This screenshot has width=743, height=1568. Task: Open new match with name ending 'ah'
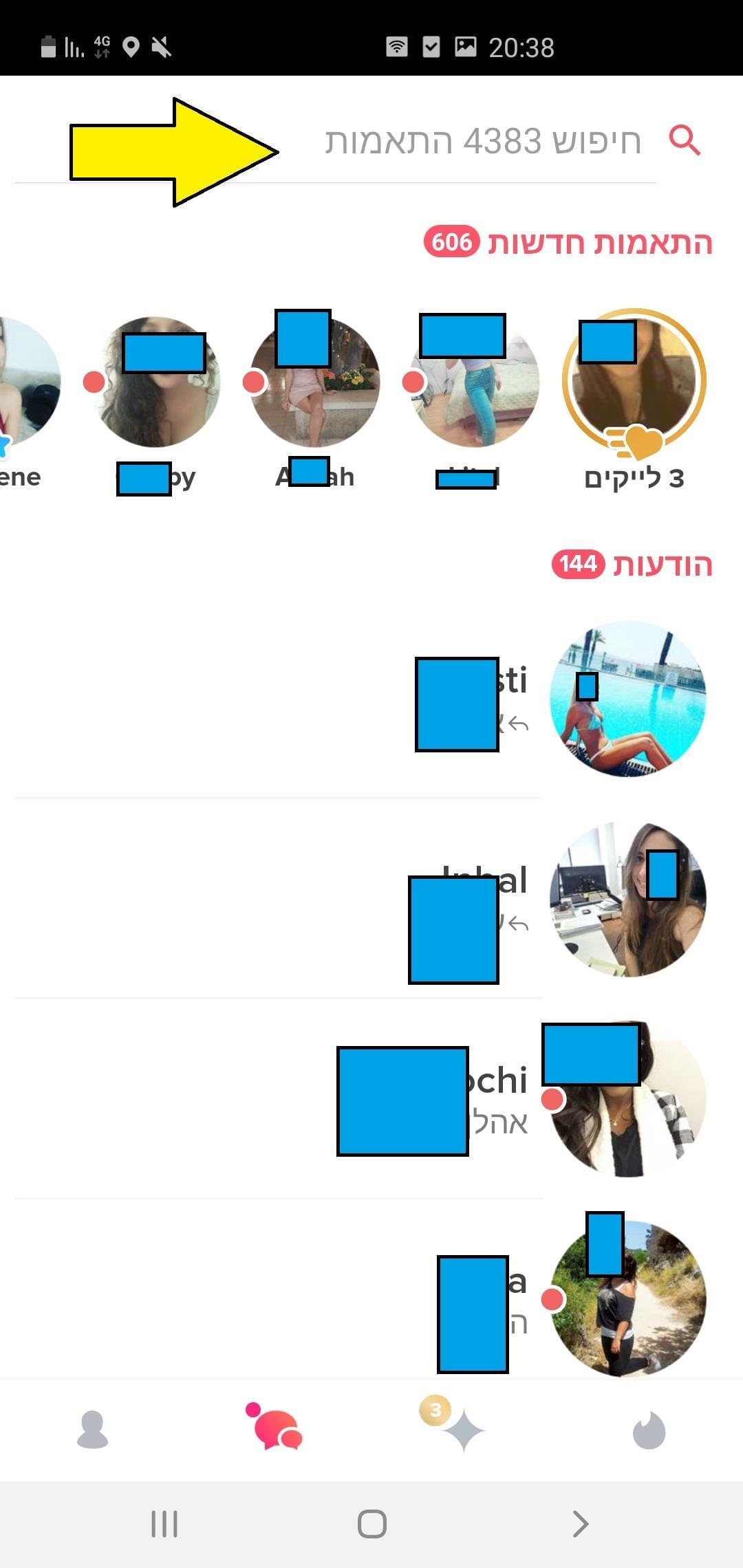click(x=314, y=383)
